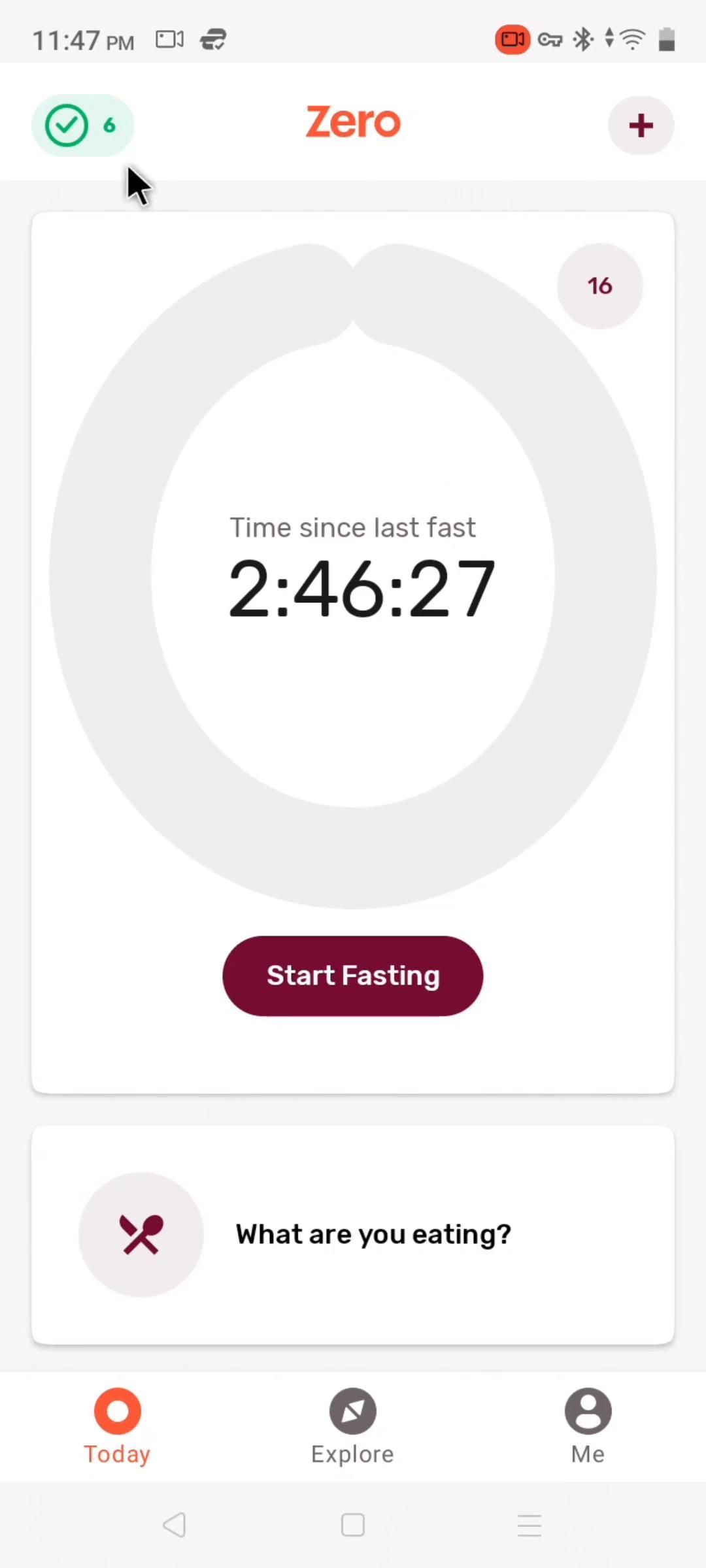Go back using the system back button
706x1568 pixels.
click(175, 1526)
